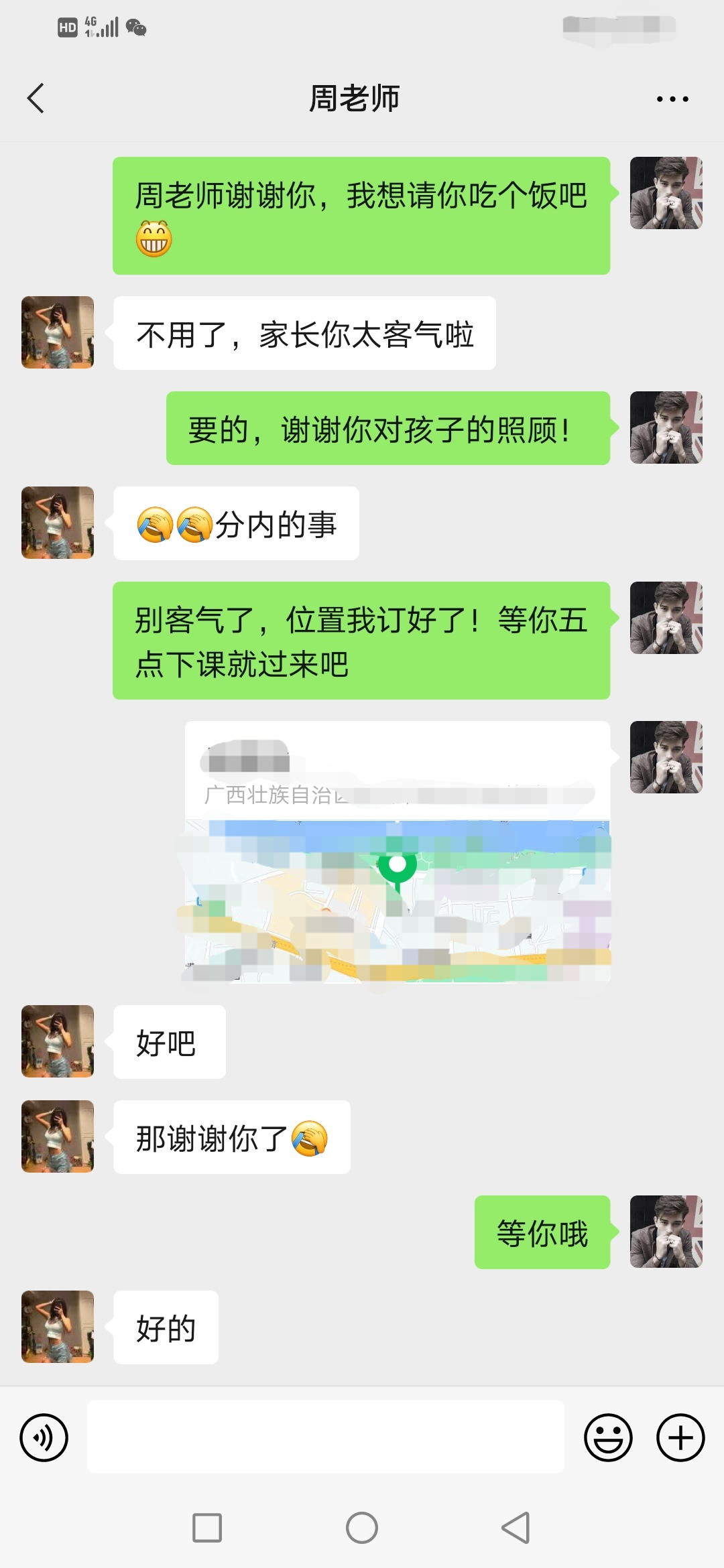Open the emoji sticker panel
This screenshot has width=724, height=1568.
[608, 1437]
